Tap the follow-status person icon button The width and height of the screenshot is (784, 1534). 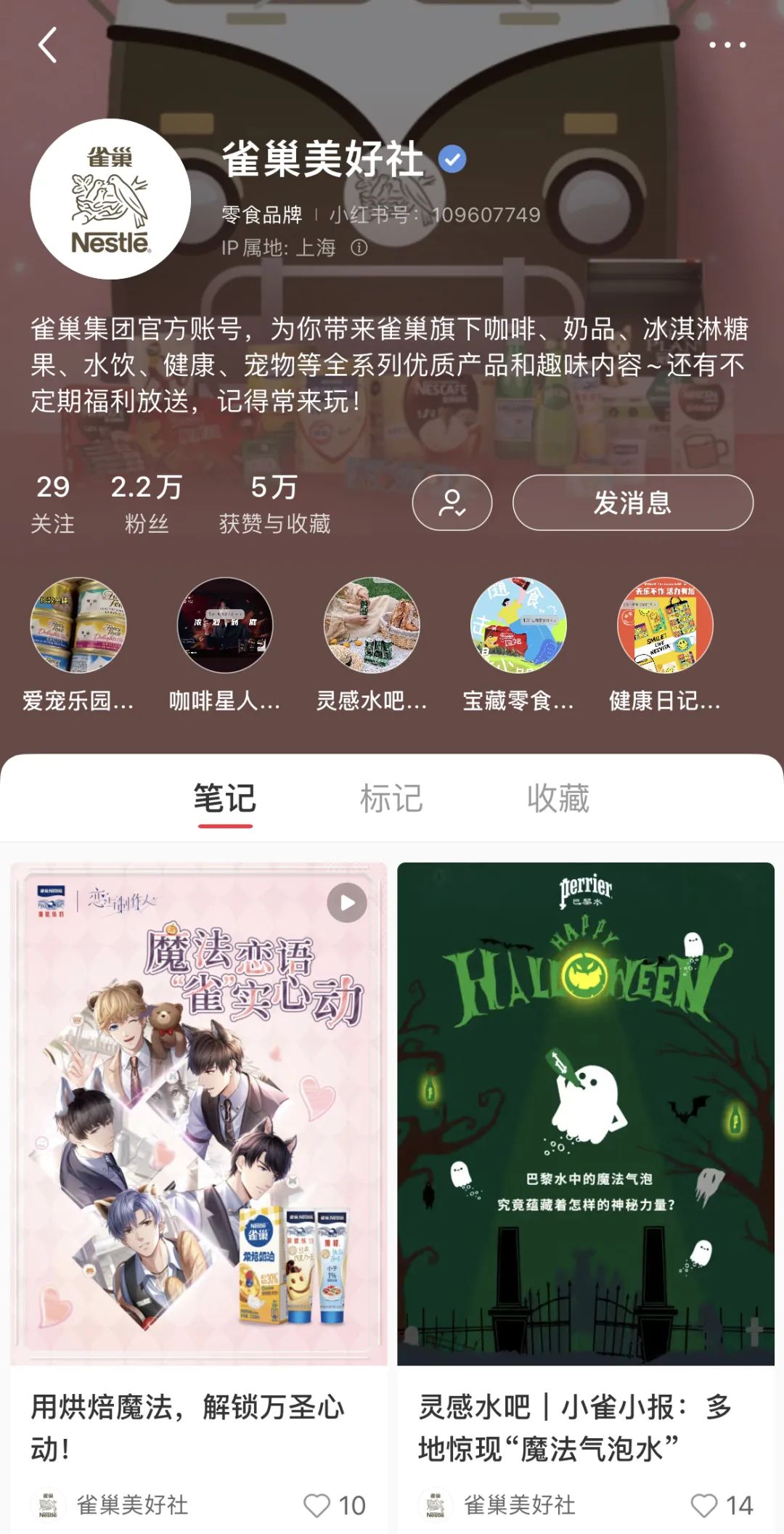click(x=452, y=502)
